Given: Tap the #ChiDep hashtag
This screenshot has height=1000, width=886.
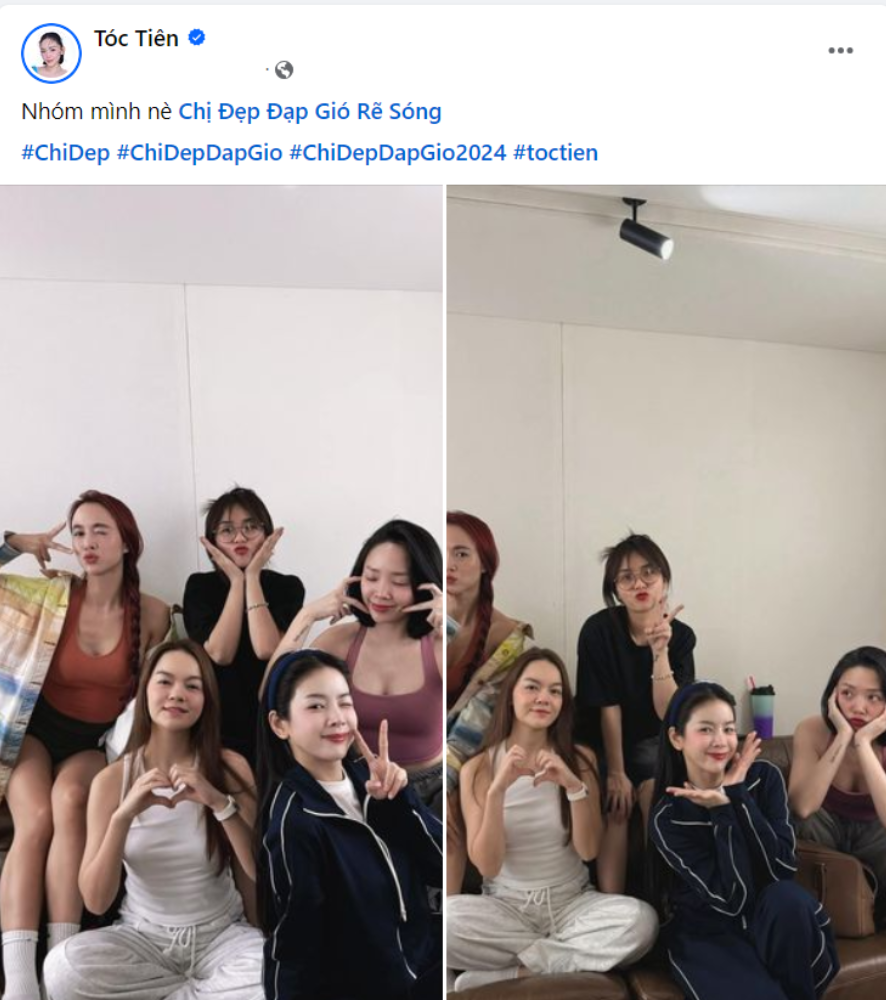Looking at the screenshot, I should pos(64,153).
